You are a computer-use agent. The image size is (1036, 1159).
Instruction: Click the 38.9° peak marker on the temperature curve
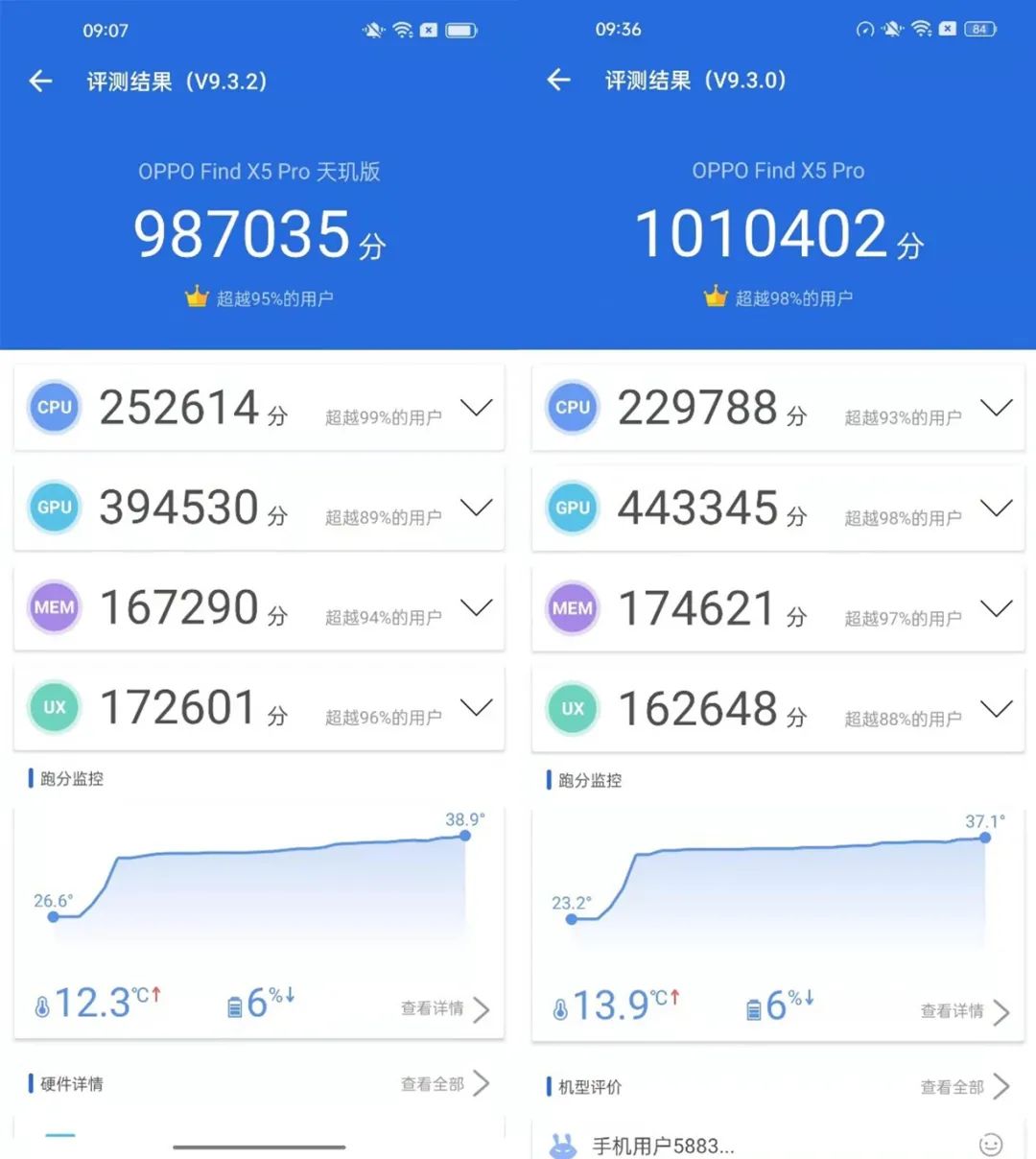464,835
